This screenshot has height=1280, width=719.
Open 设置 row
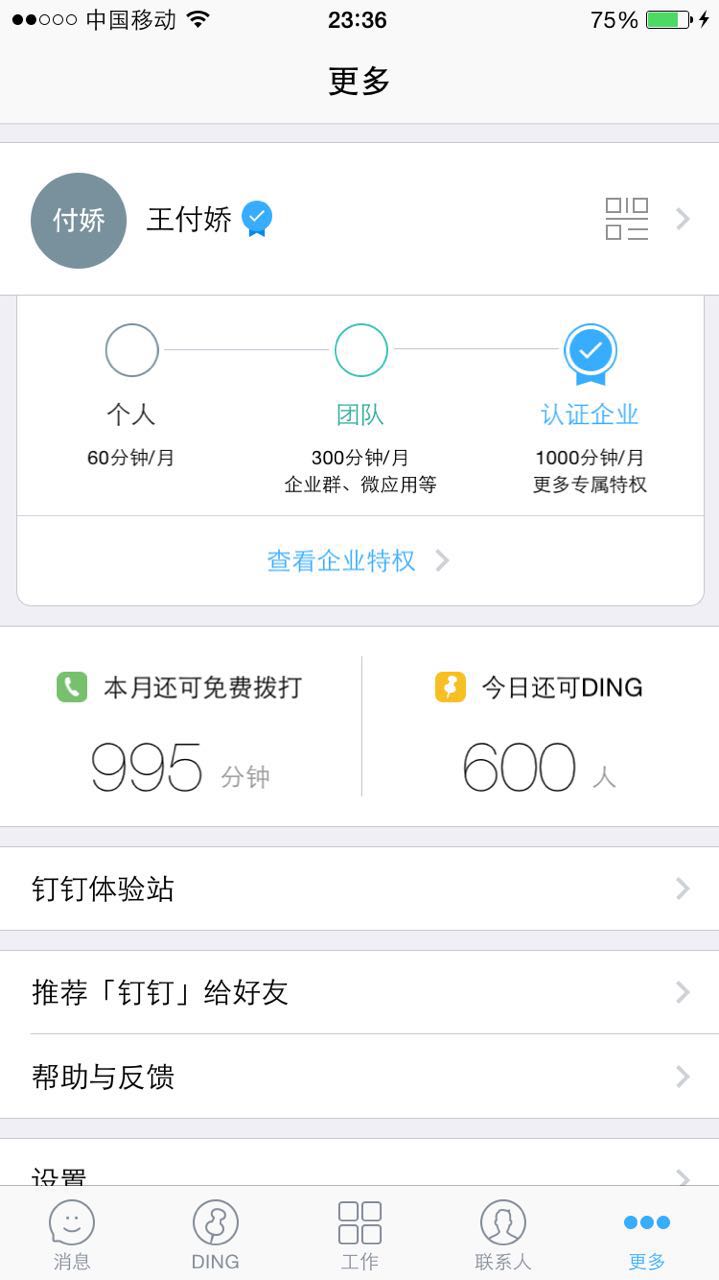pos(359,1170)
